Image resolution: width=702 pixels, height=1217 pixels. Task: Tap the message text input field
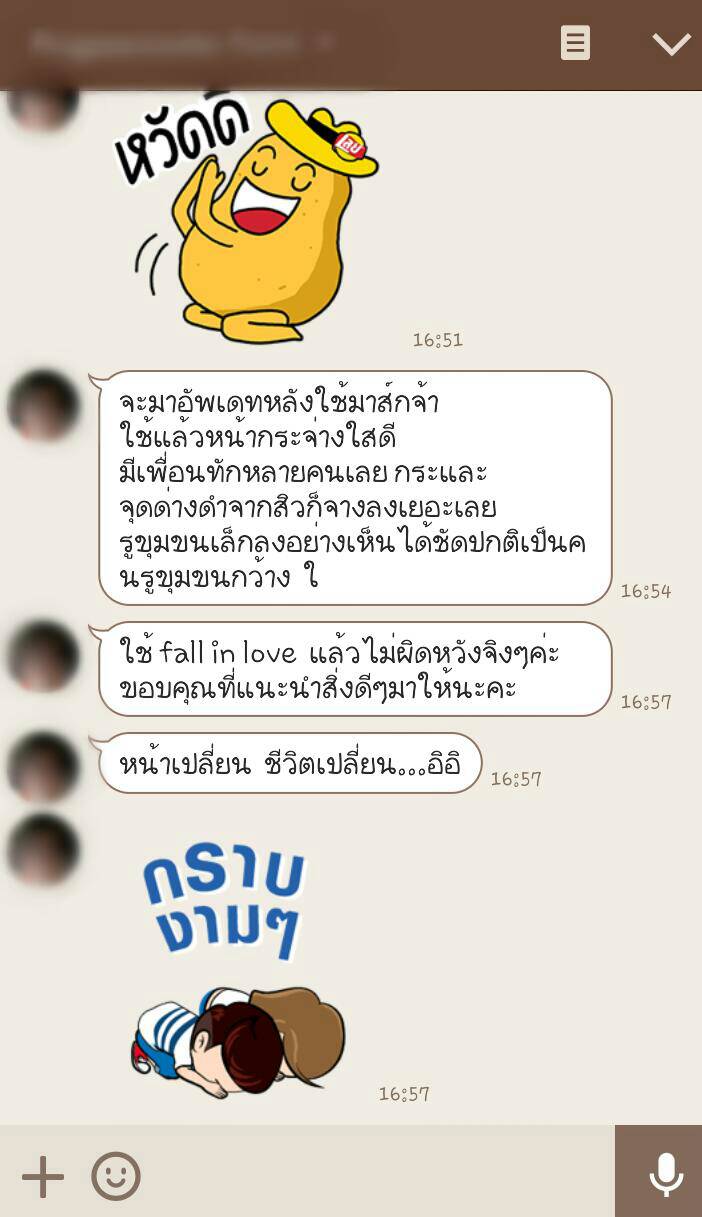[x=380, y=1176]
